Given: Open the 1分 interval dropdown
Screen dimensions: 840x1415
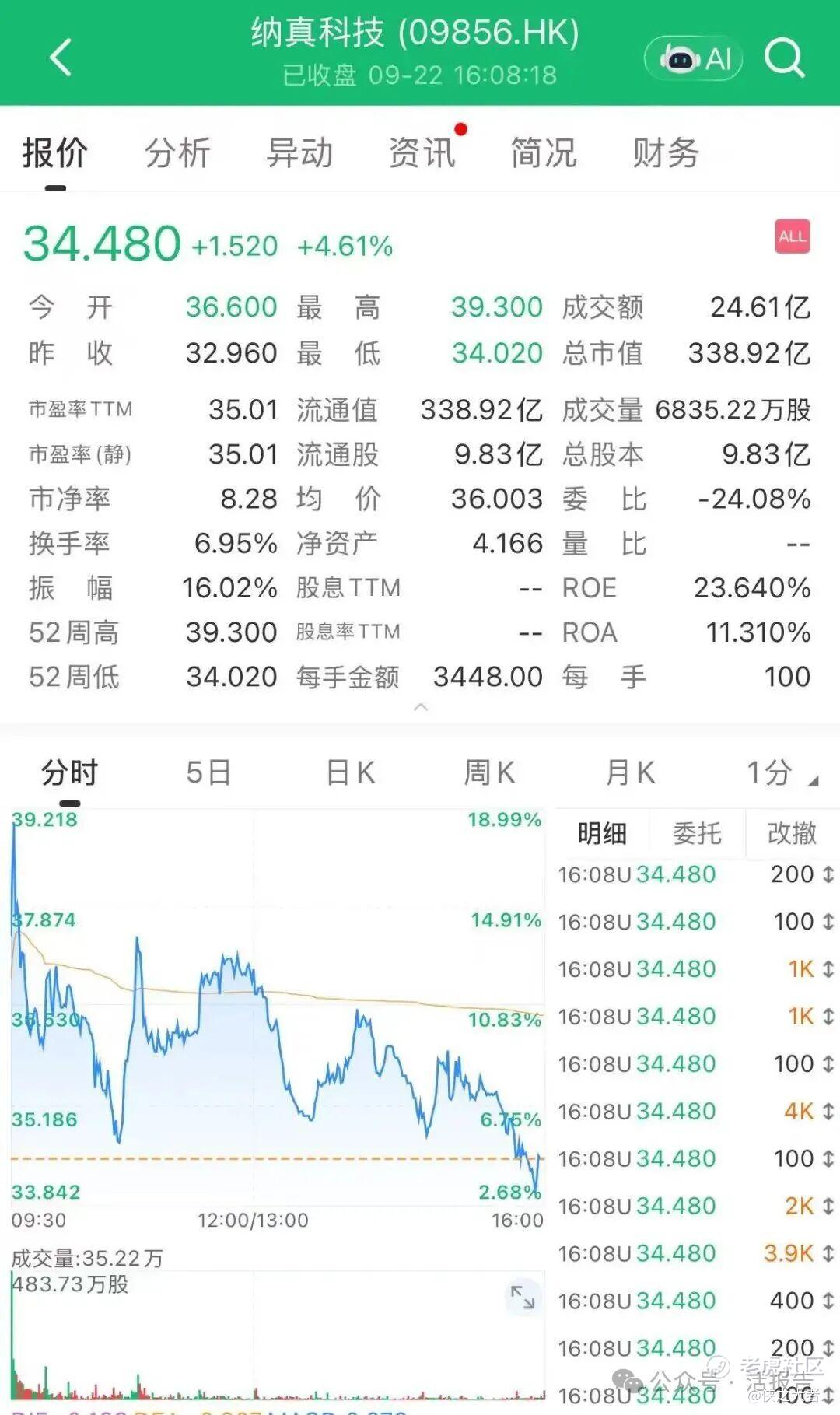Looking at the screenshot, I should [782, 772].
